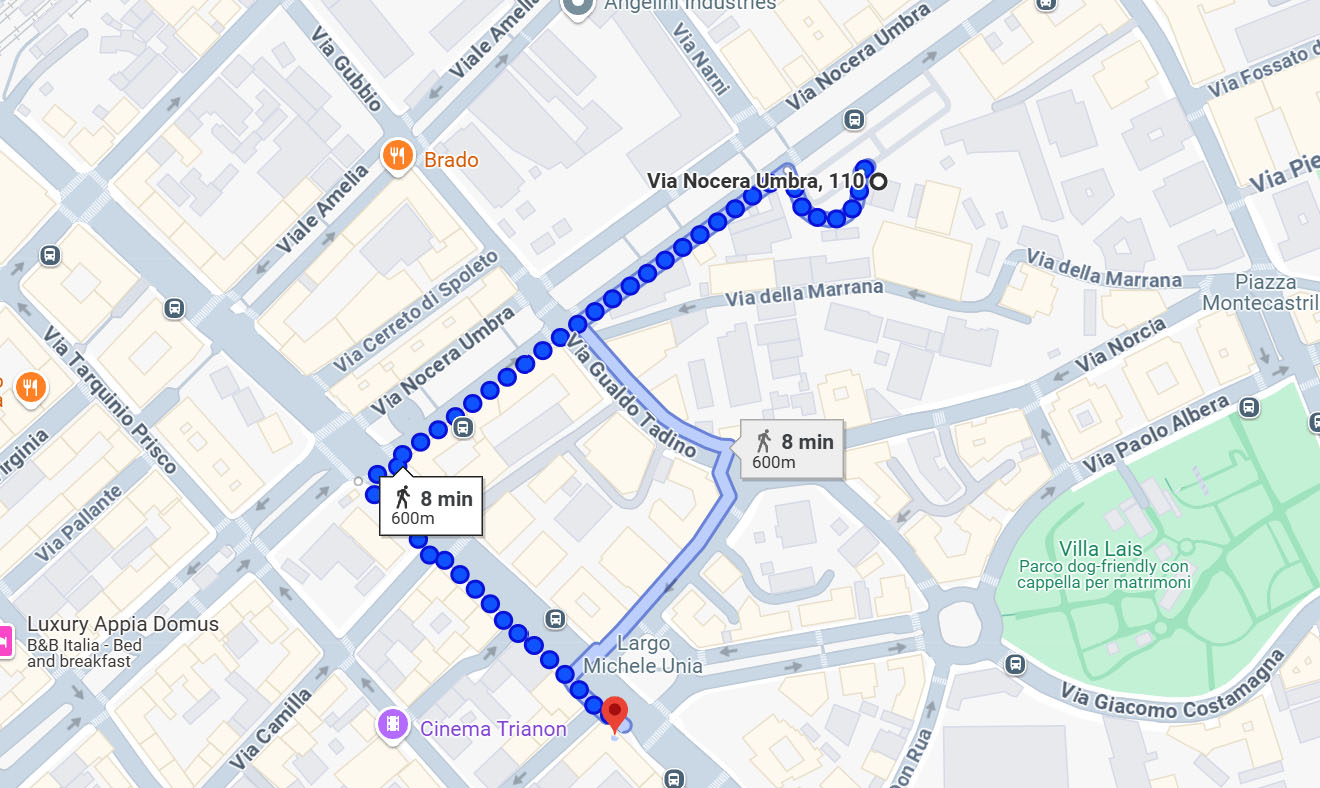The image size is (1320, 788).
Task: Tap the red destination pin
Action: click(615, 714)
